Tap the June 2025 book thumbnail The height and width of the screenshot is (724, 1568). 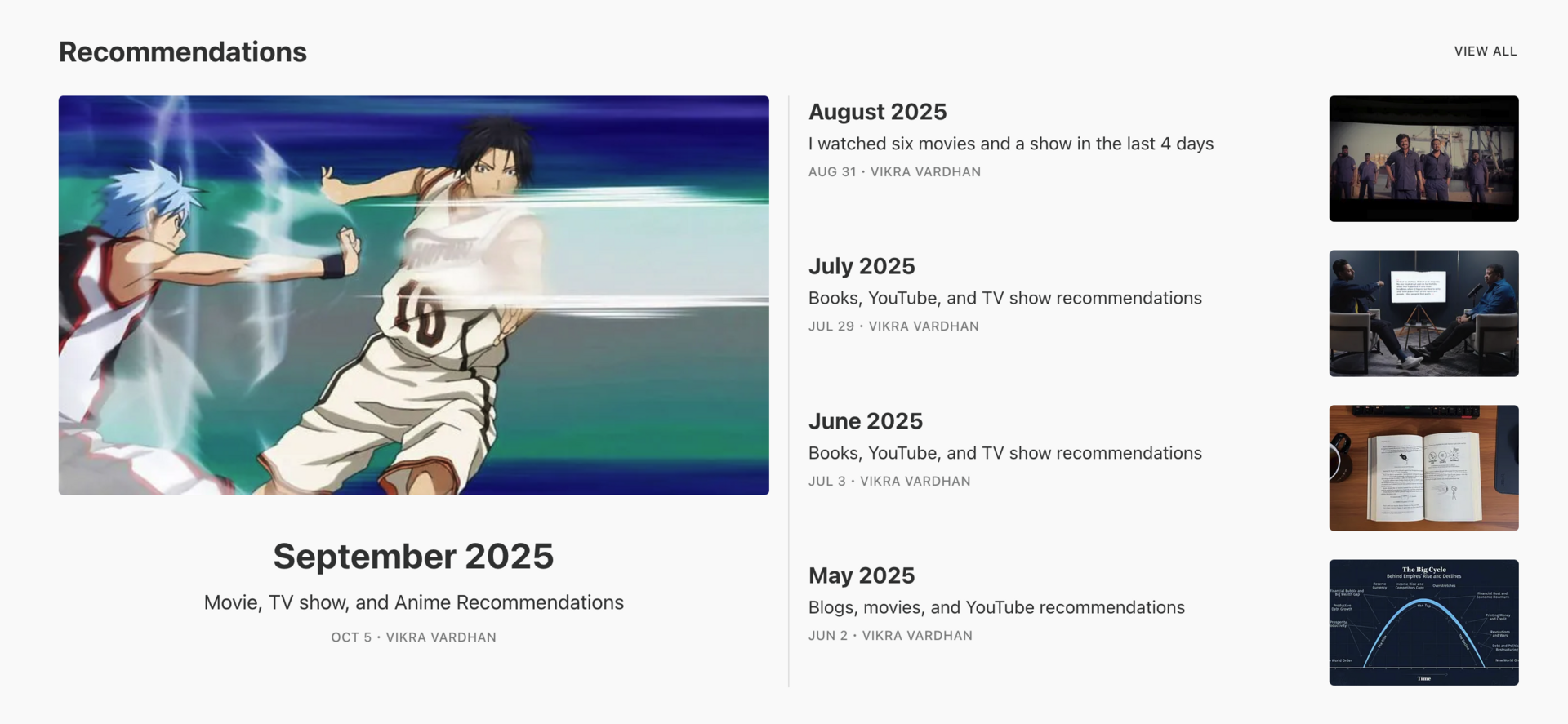pyautogui.click(x=1423, y=468)
